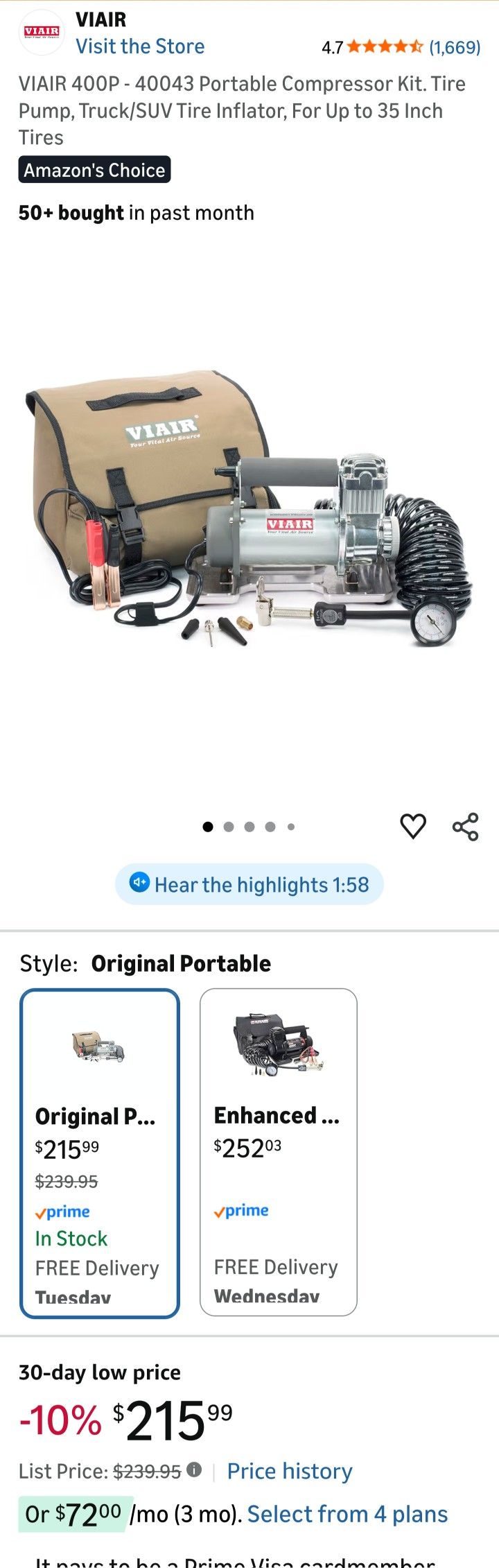Select the Original Portable style
Screen dimensions: 499x1568
[x=100, y=1153]
